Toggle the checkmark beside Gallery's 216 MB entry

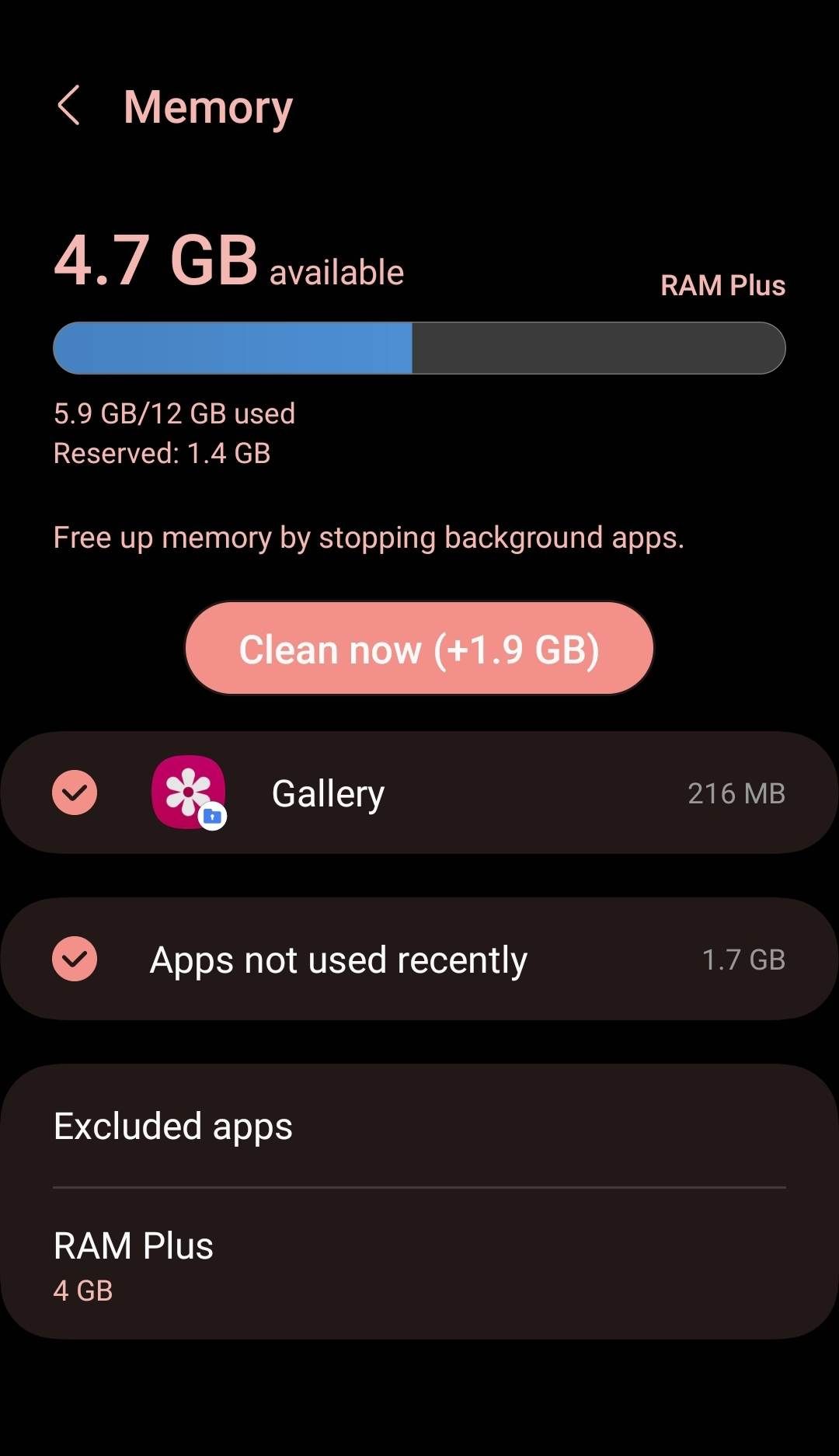tap(74, 792)
